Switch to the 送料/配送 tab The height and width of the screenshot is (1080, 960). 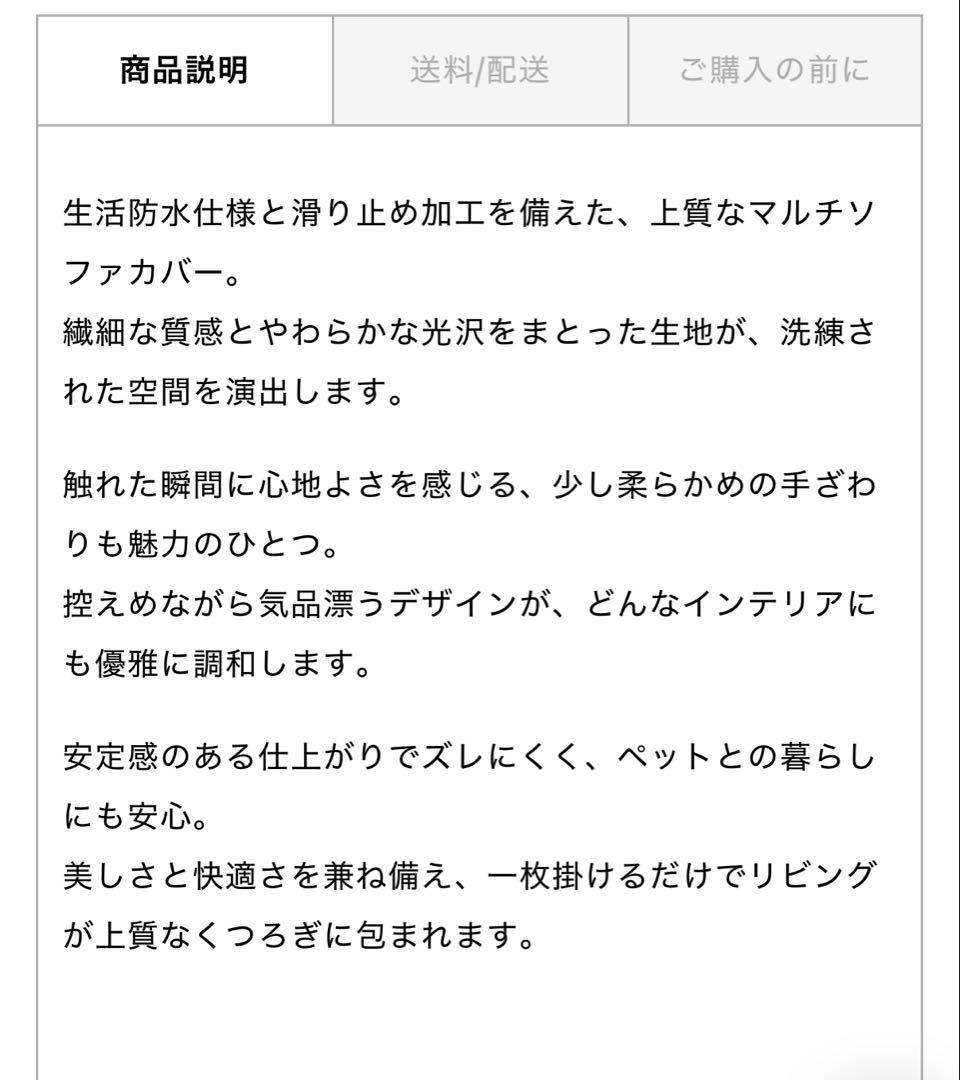point(480,71)
